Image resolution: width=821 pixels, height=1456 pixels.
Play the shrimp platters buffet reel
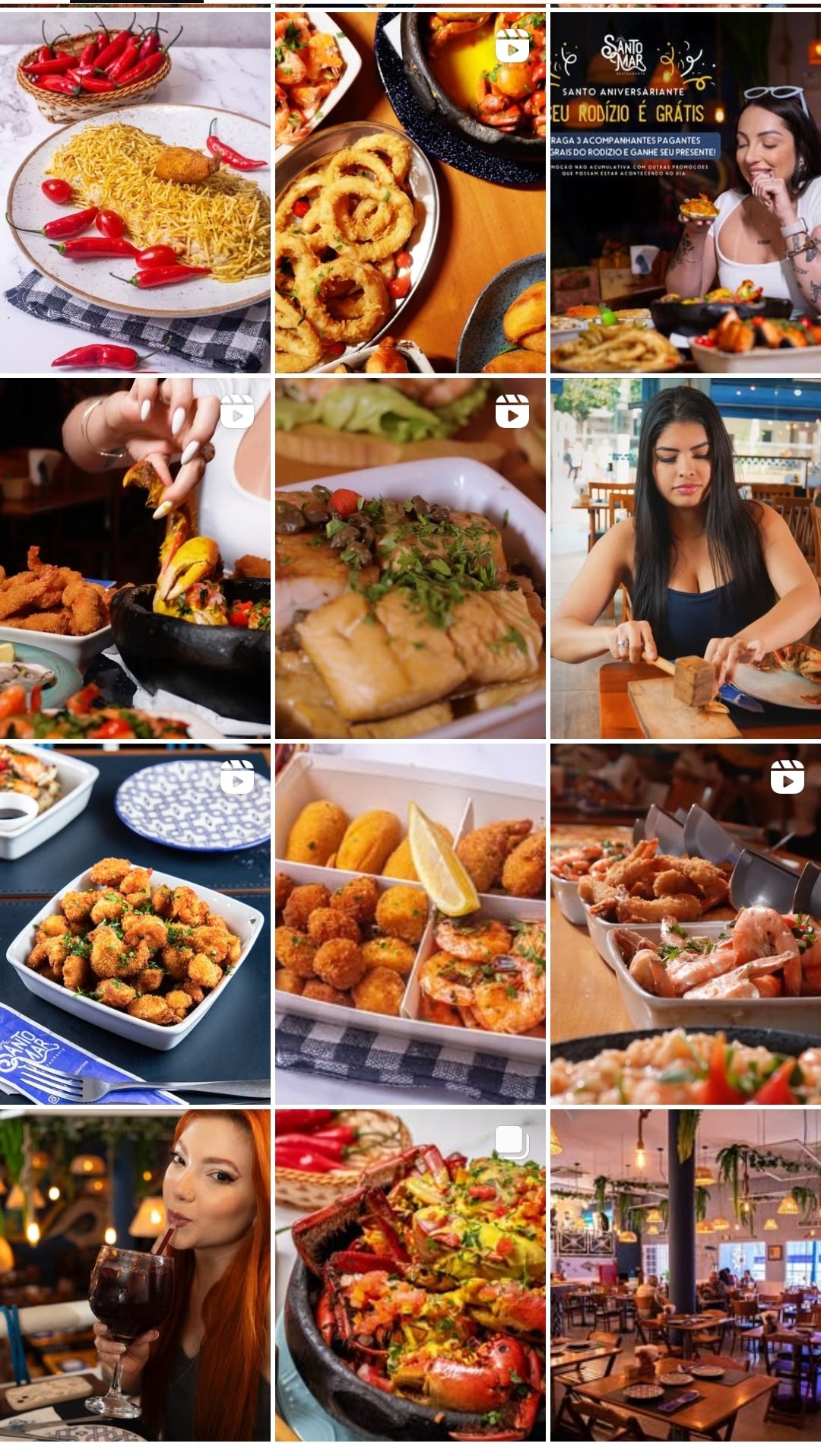pos(686,924)
